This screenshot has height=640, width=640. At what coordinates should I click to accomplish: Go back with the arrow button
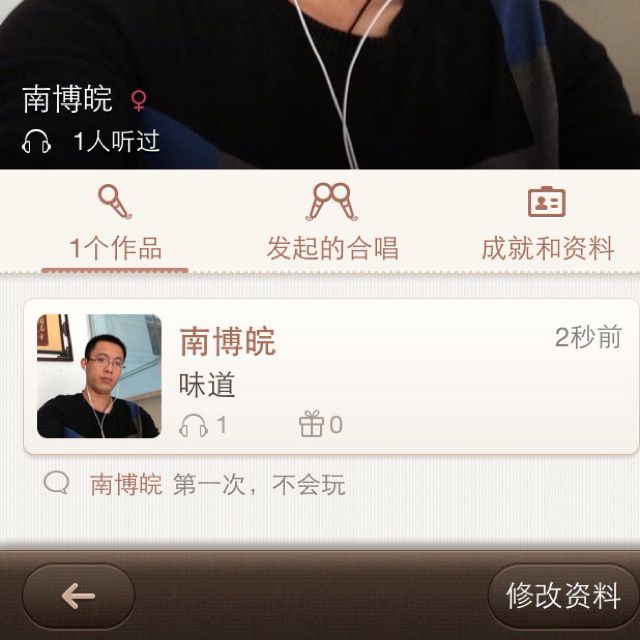(78, 597)
